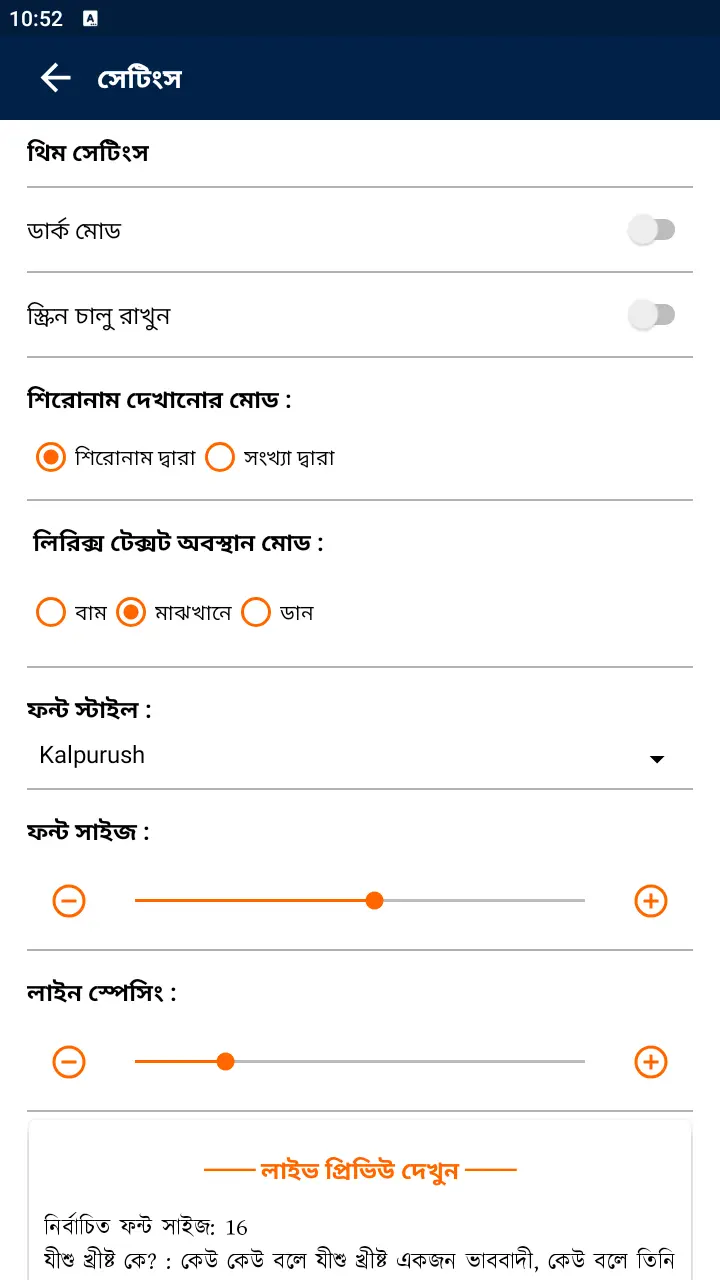
Task: Select সংখ্যা দ্বারা radio option
Action: (219, 456)
